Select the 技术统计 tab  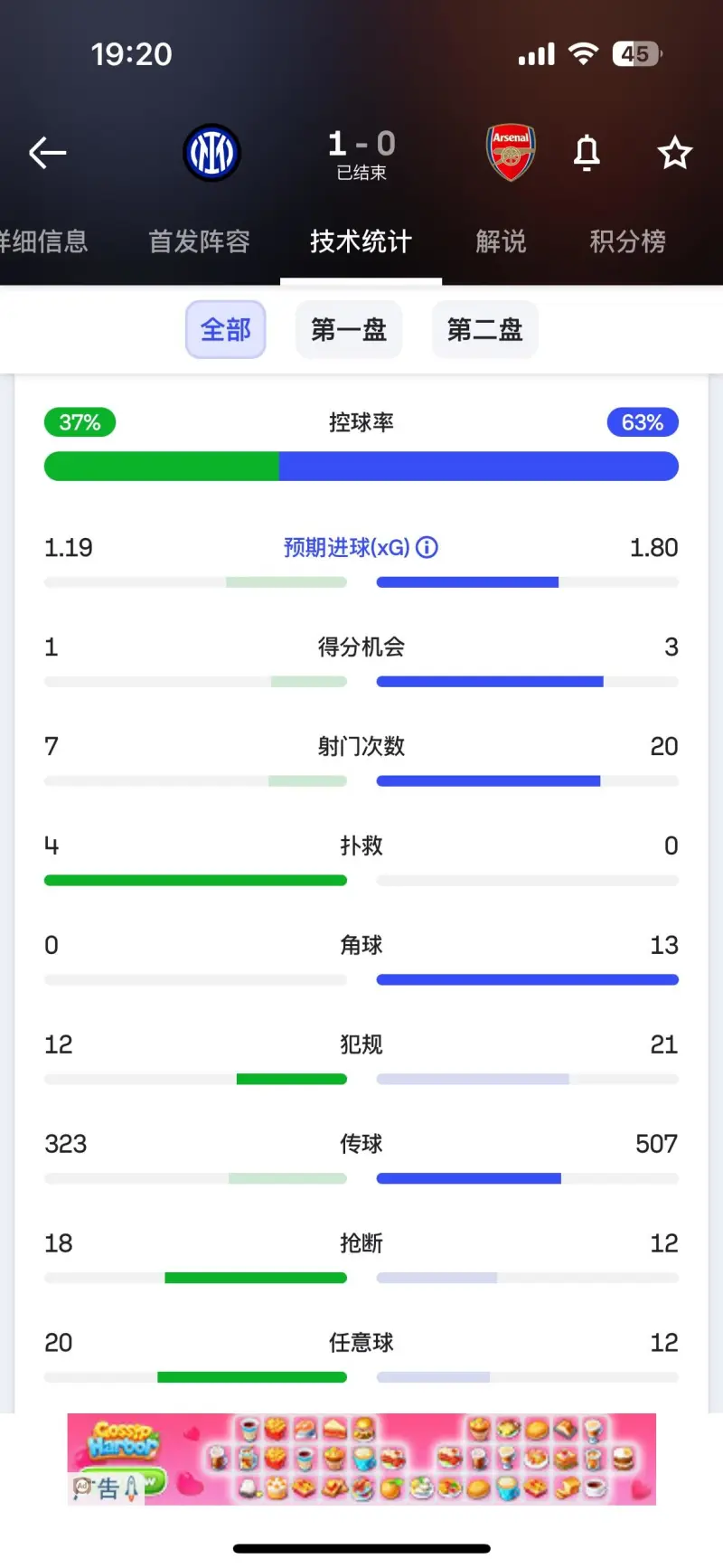pos(361,241)
